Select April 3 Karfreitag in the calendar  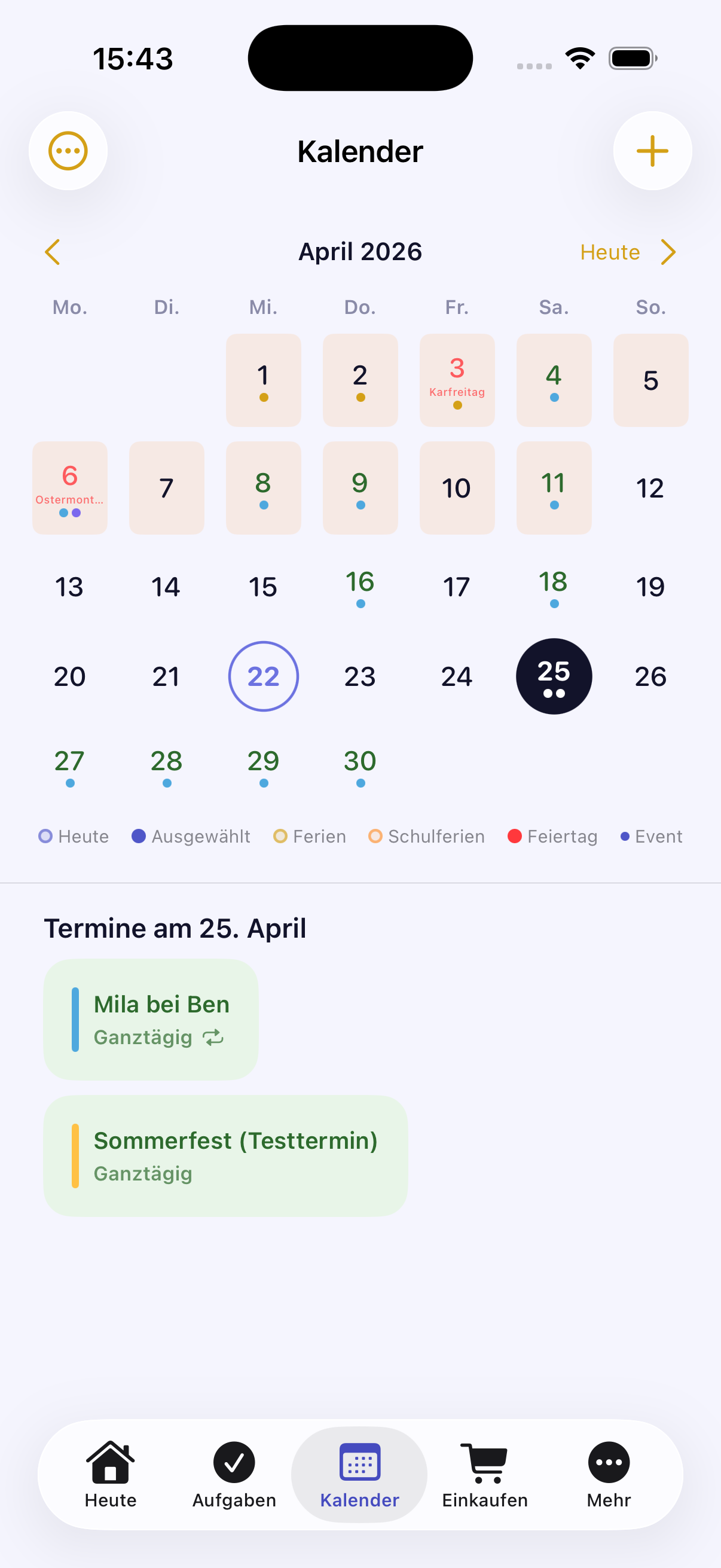(x=457, y=380)
